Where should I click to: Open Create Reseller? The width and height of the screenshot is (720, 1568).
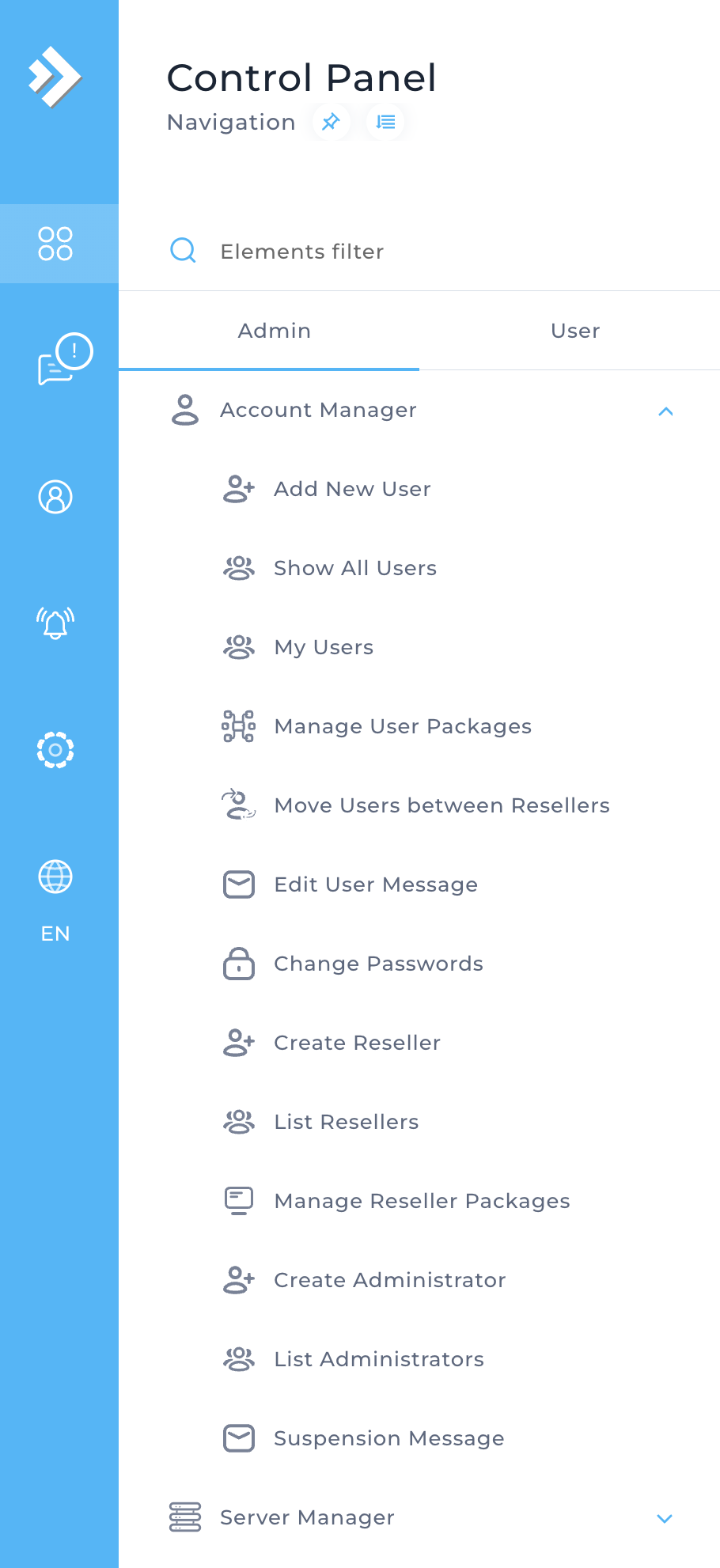pos(357,1043)
